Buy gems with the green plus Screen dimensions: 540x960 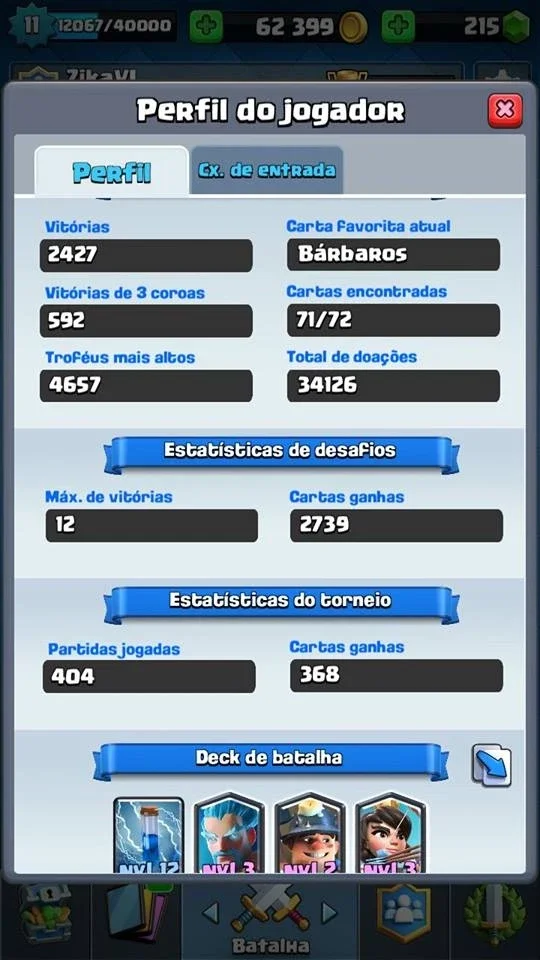point(399,26)
